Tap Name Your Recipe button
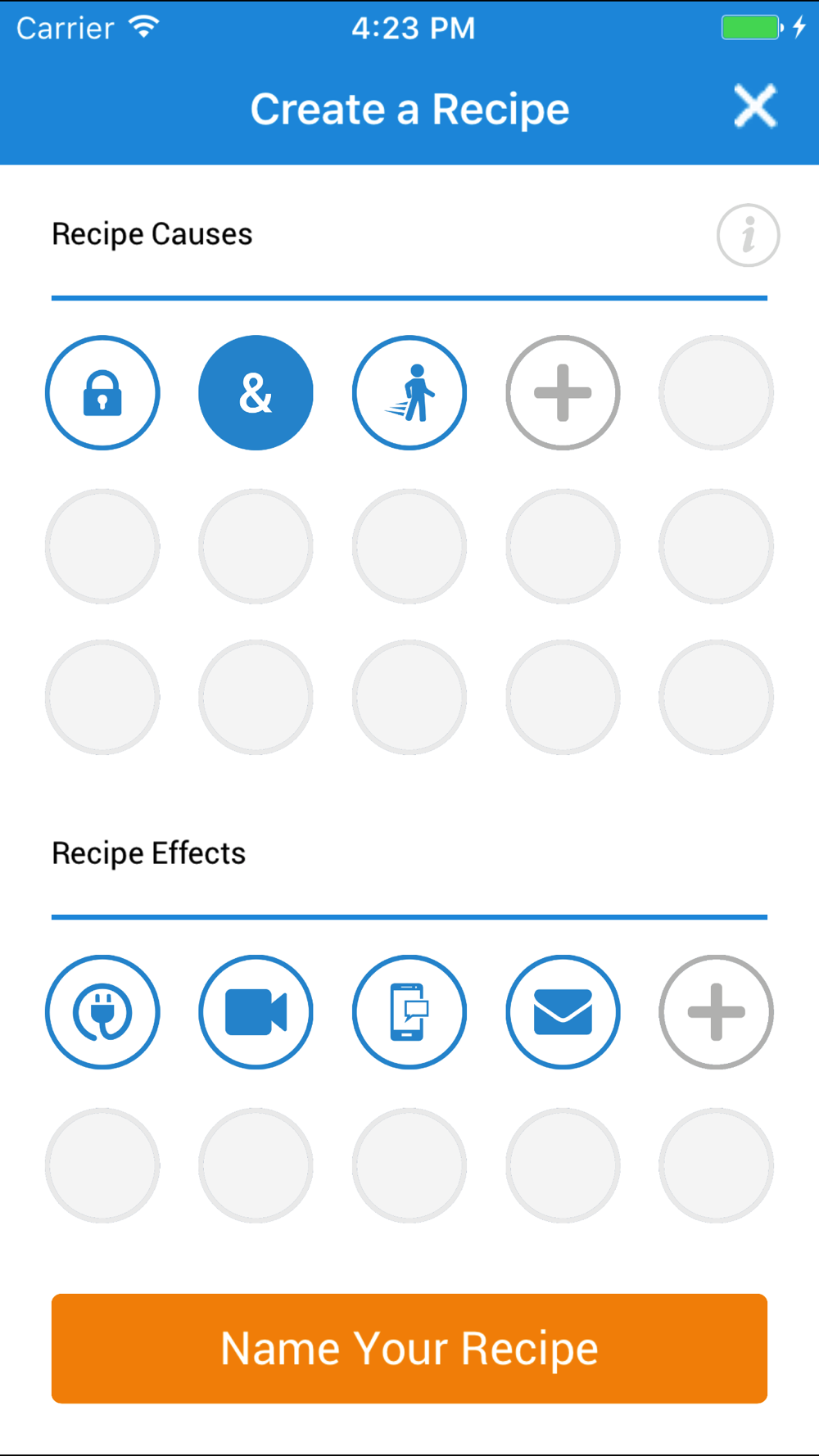The height and width of the screenshot is (1456, 819). point(409,1348)
